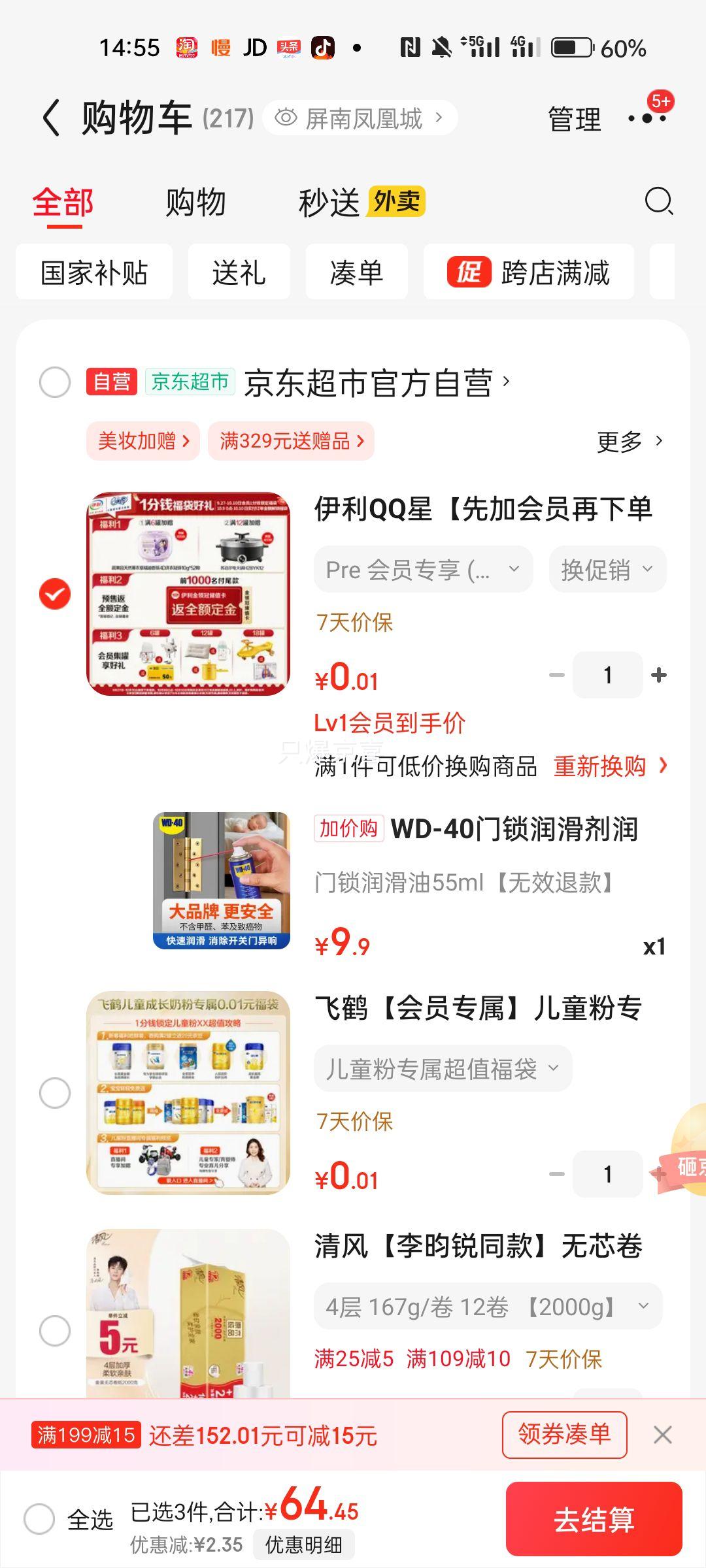Tap 管理 to manage cart items
The height and width of the screenshot is (1568, 706).
(x=574, y=119)
